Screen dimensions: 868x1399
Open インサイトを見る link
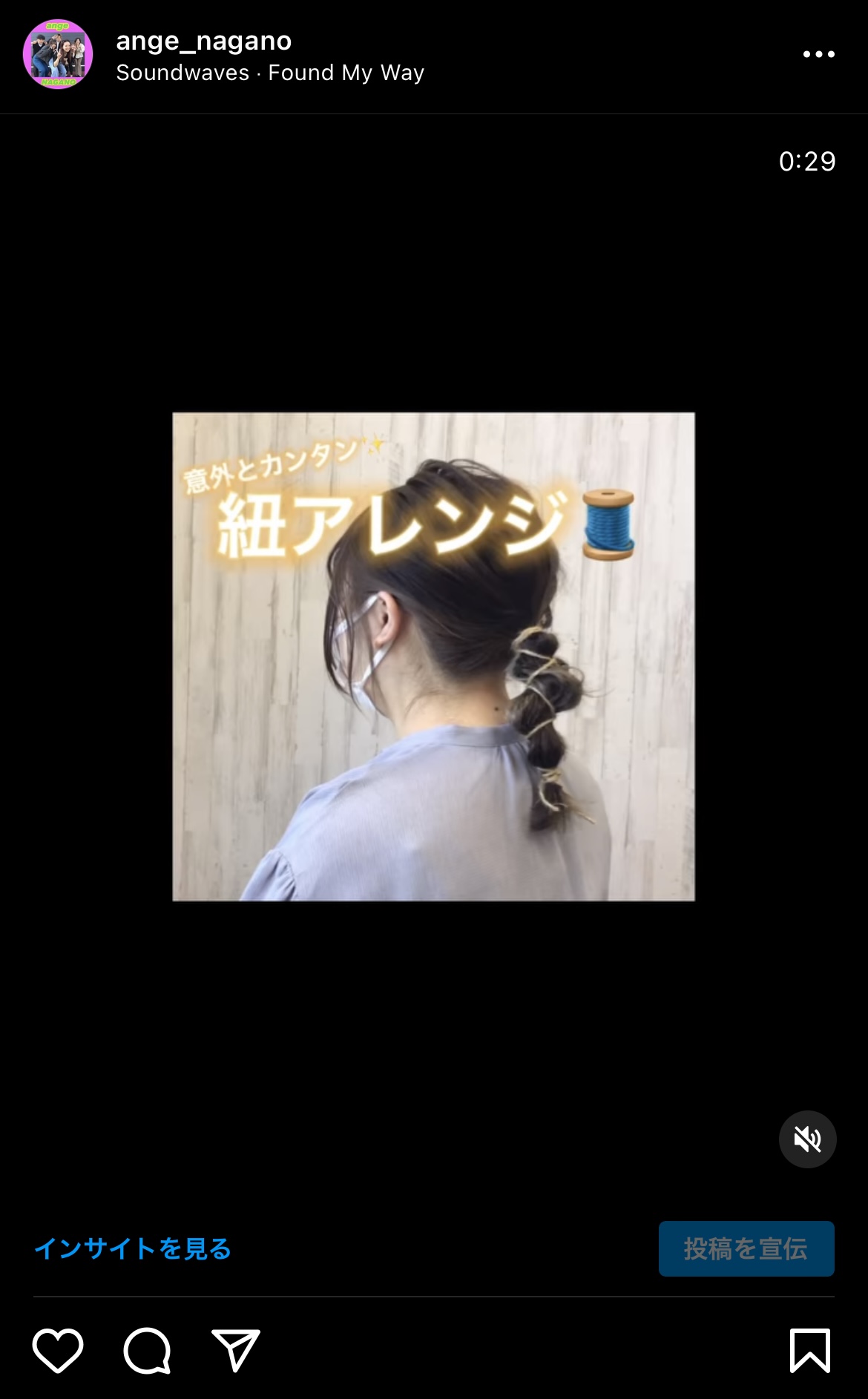pos(133,1248)
